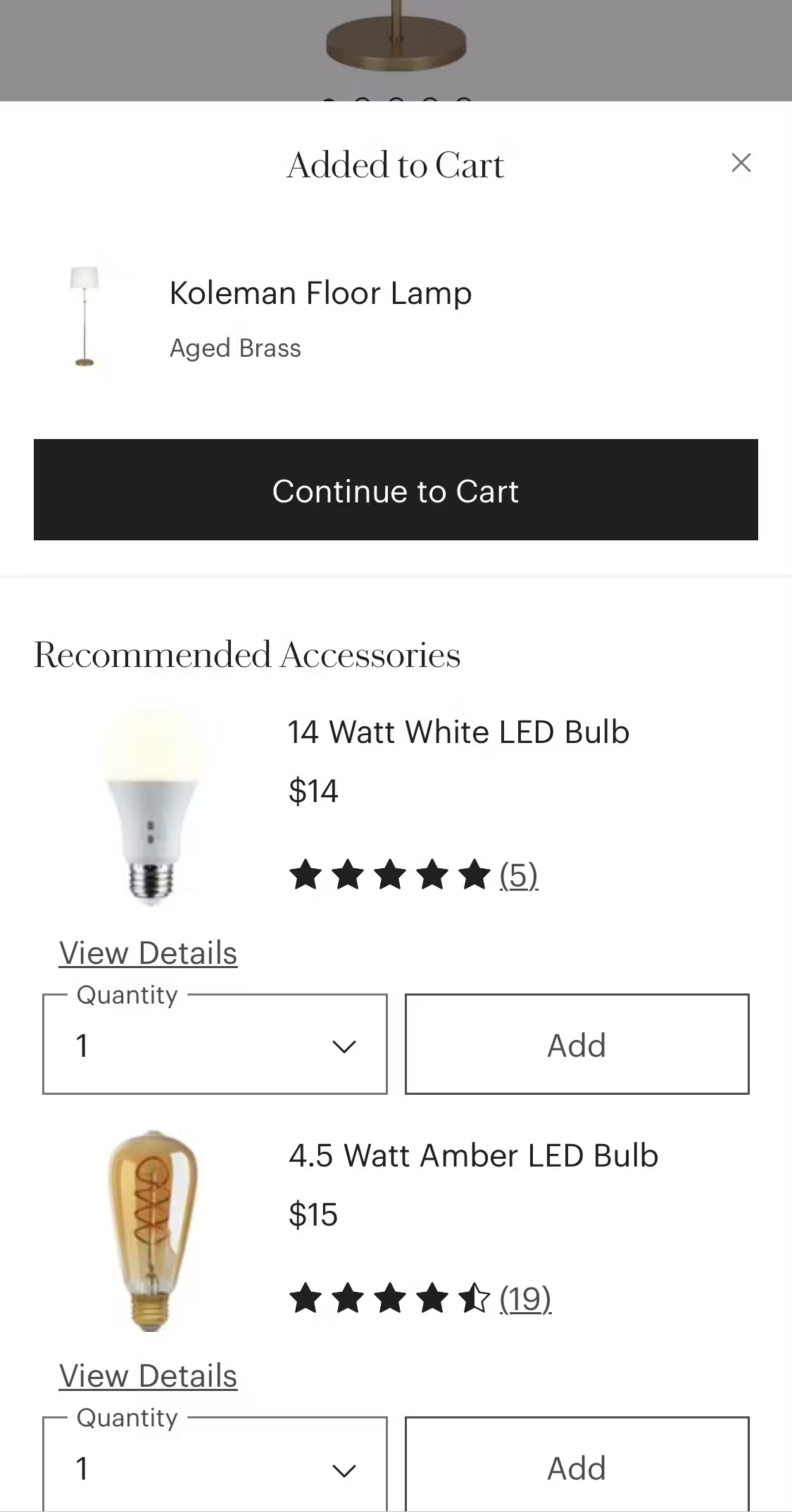
Task: Close the Added to Cart dialog
Action: pyautogui.click(x=741, y=163)
